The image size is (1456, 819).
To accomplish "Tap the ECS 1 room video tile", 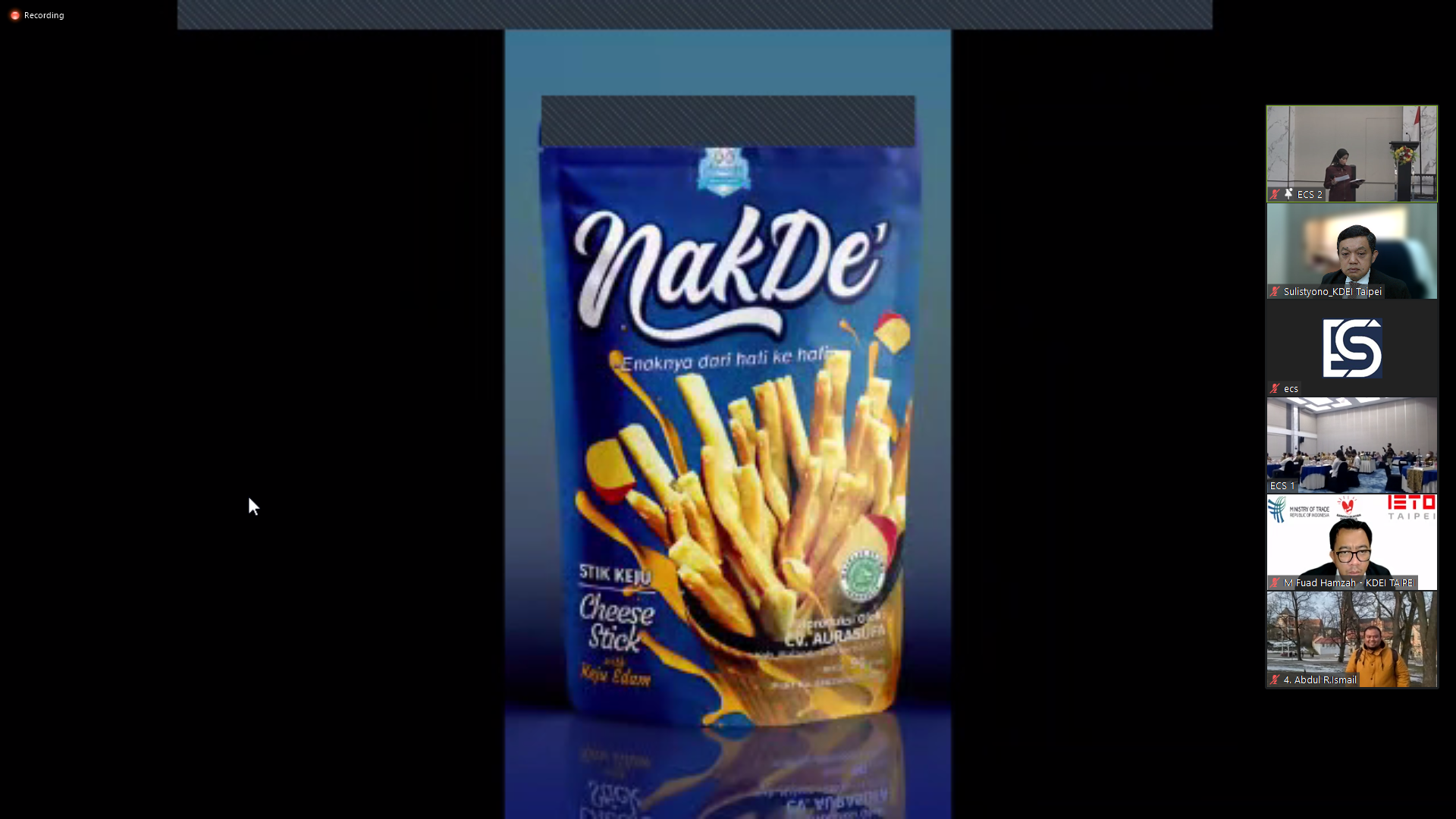I will [x=1351, y=445].
